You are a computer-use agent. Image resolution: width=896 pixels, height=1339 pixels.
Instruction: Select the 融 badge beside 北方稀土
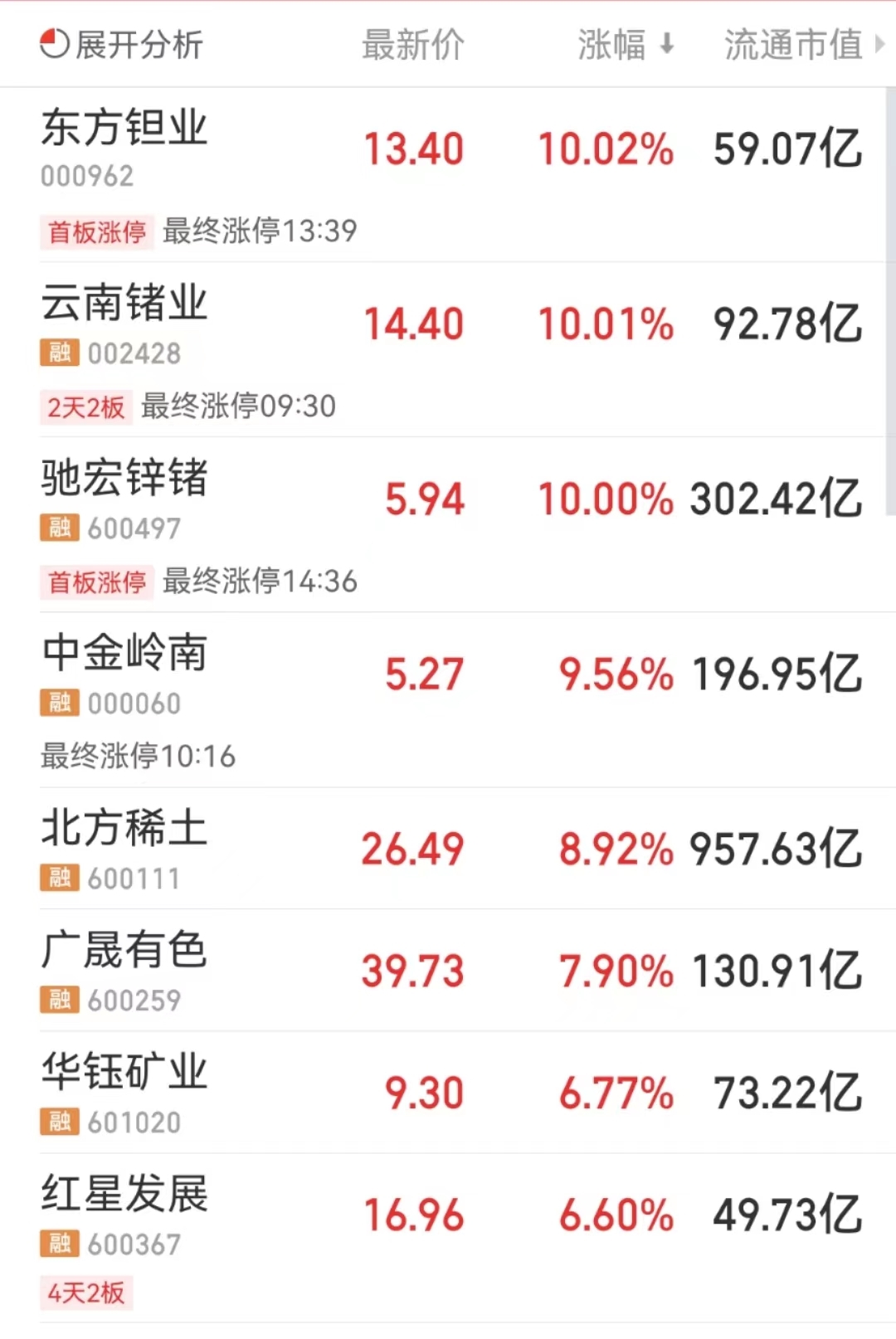(58, 878)
